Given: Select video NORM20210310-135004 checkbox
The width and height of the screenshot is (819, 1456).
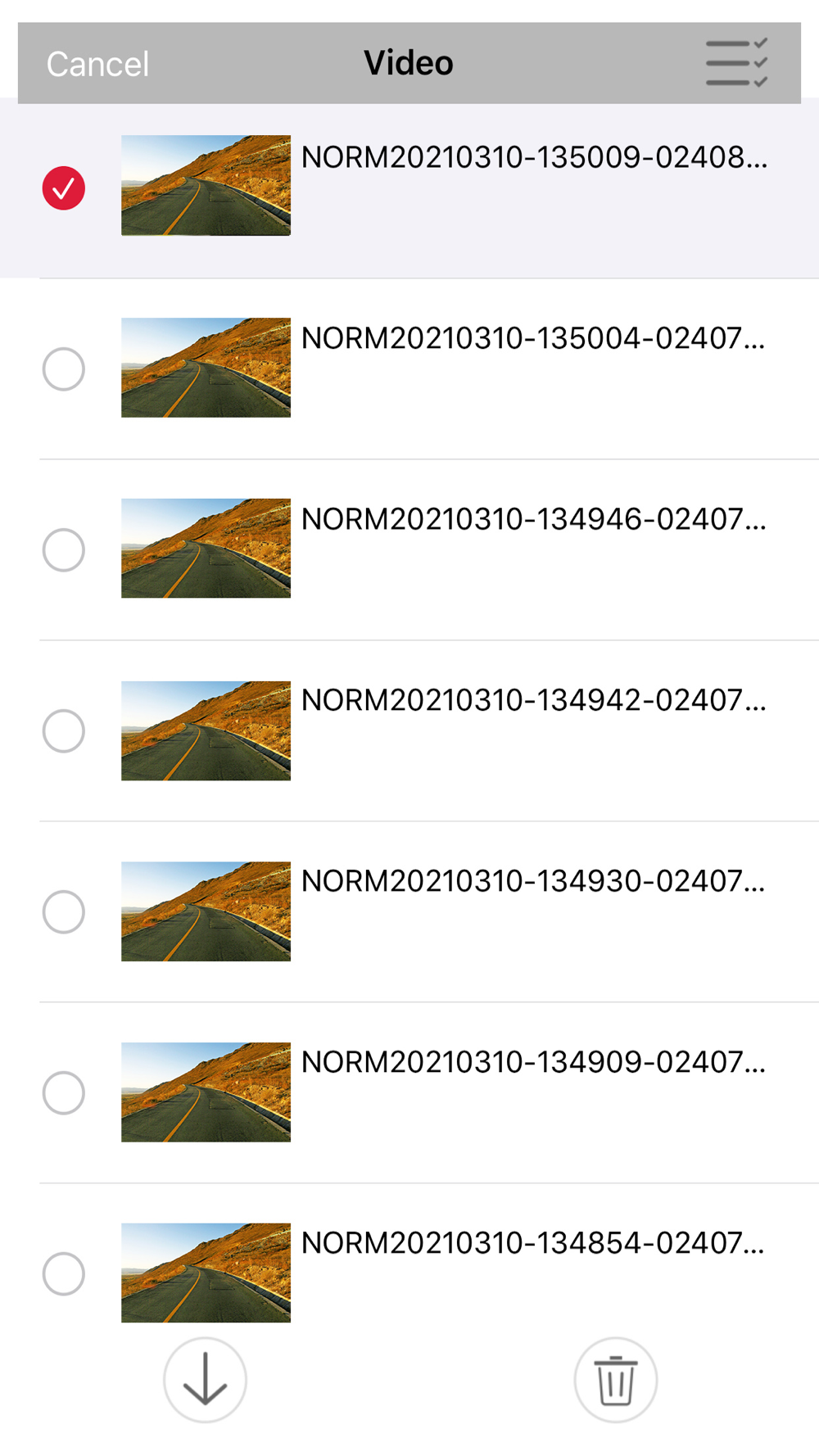Looking at the screenshot, I should (x=64, y=369).
